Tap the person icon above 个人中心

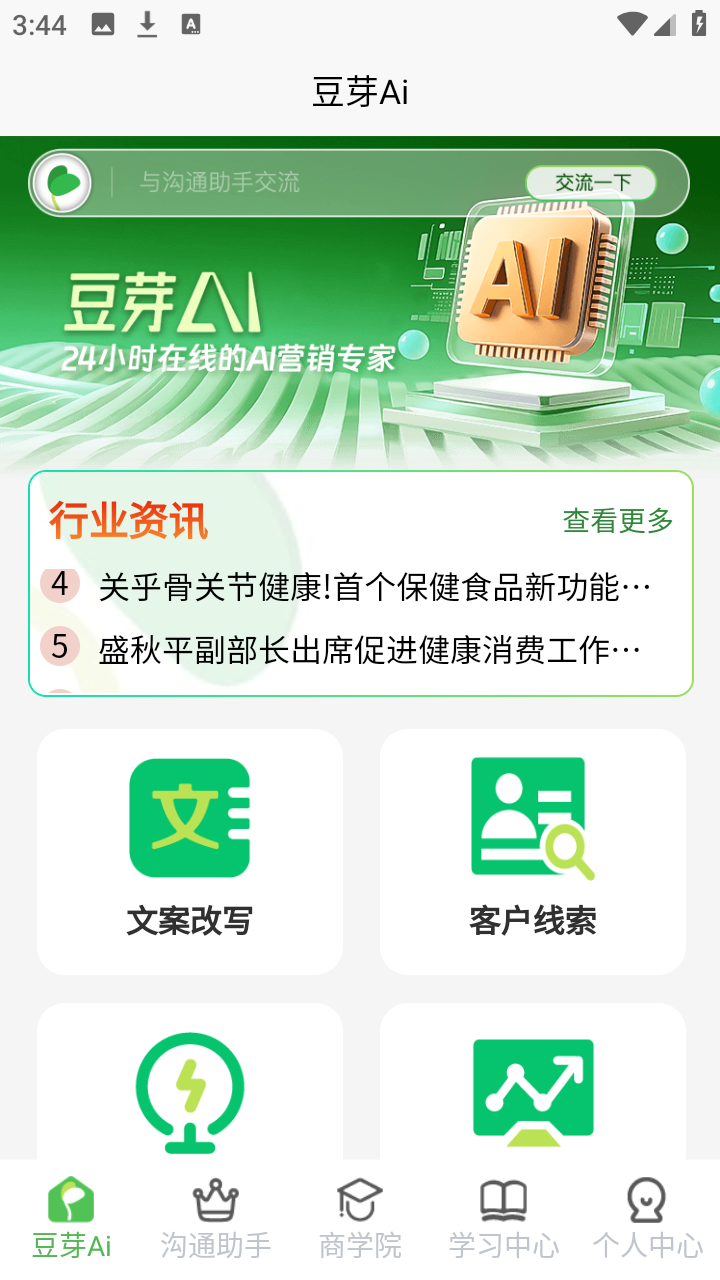[648, 1199]
